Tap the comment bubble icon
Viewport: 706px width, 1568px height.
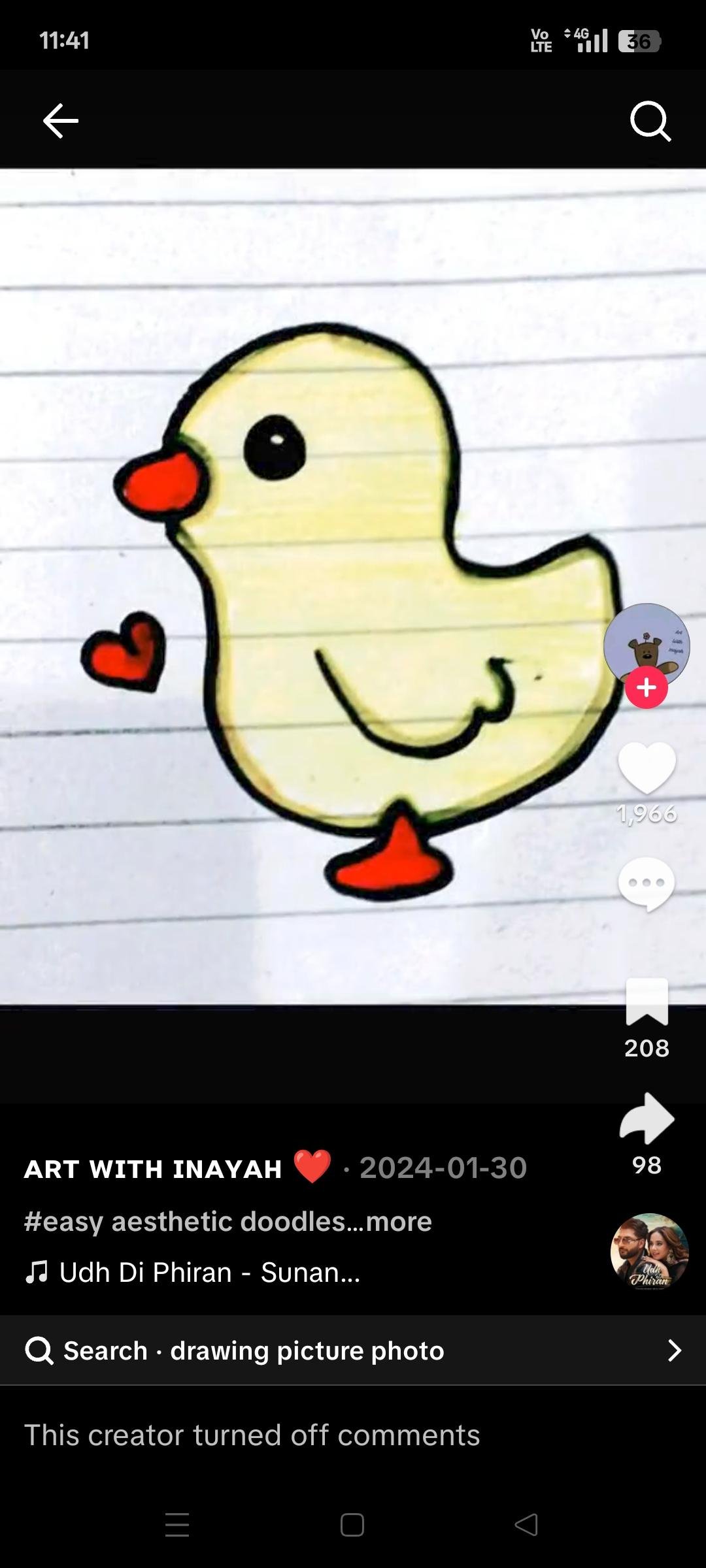647,883
